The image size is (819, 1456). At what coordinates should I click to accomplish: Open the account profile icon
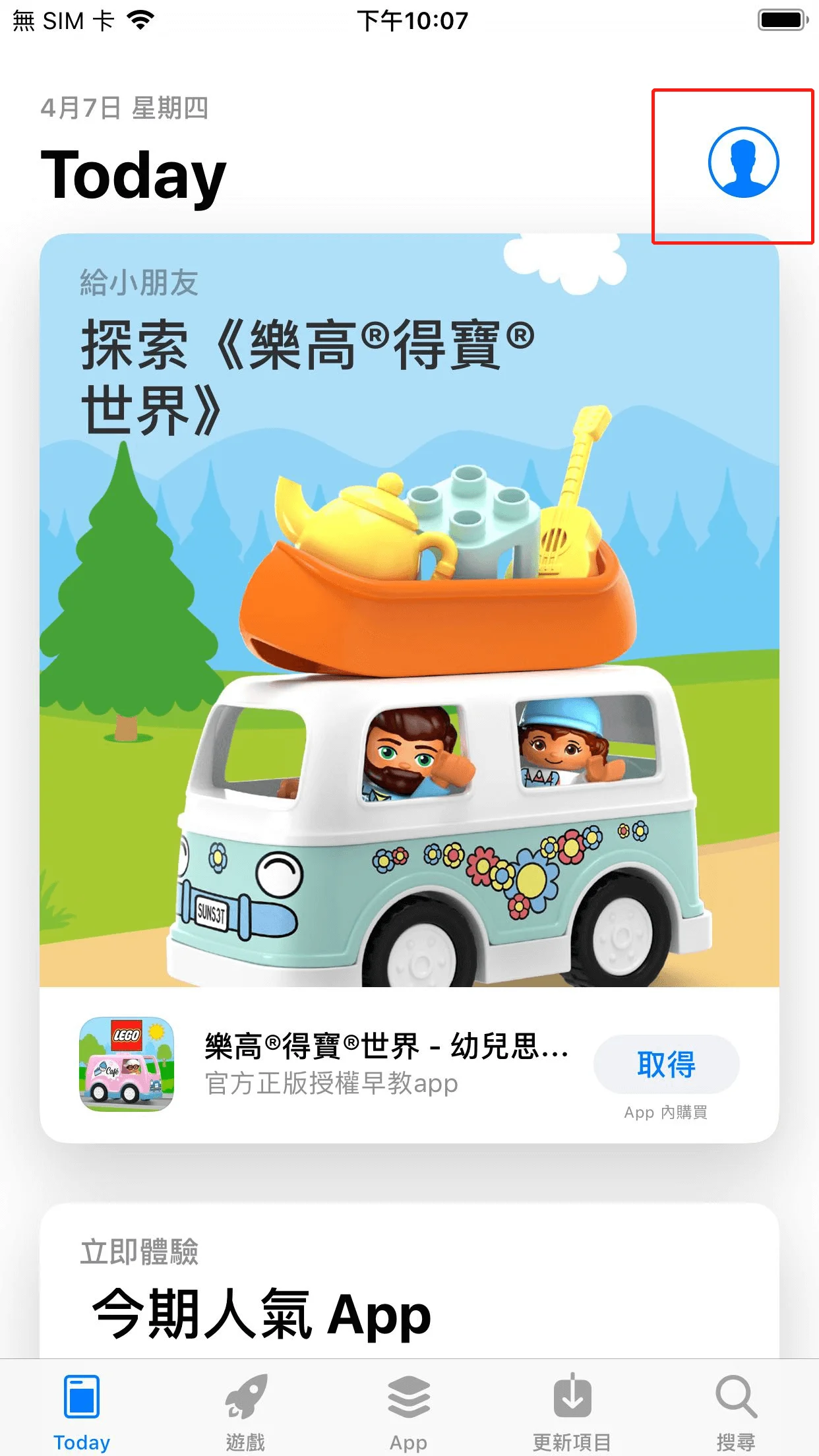click(x=743, y=162)
